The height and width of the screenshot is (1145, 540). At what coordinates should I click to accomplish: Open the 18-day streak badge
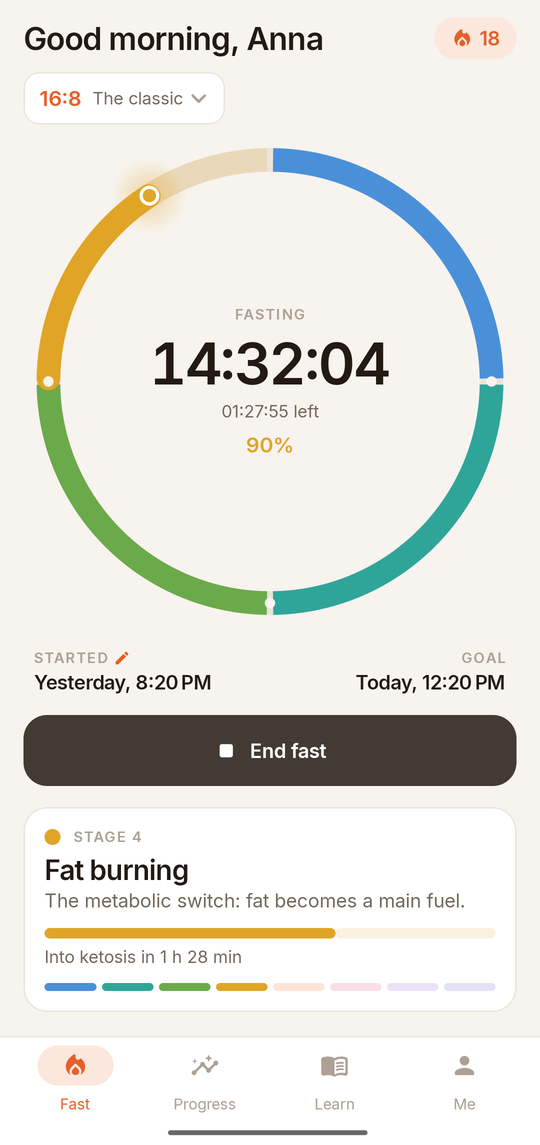coord(475,38)
